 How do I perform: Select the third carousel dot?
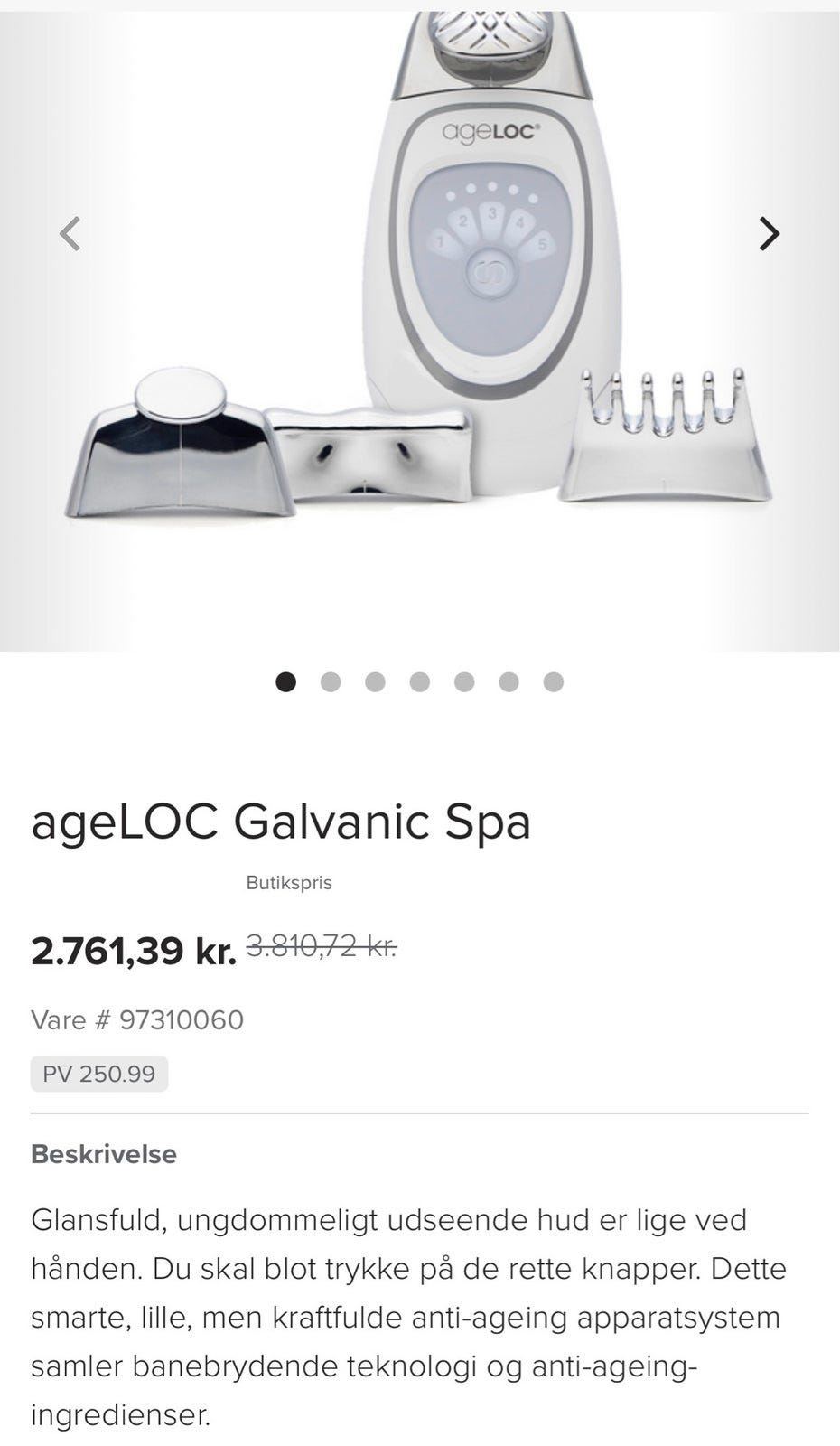[x=375, y=682]
